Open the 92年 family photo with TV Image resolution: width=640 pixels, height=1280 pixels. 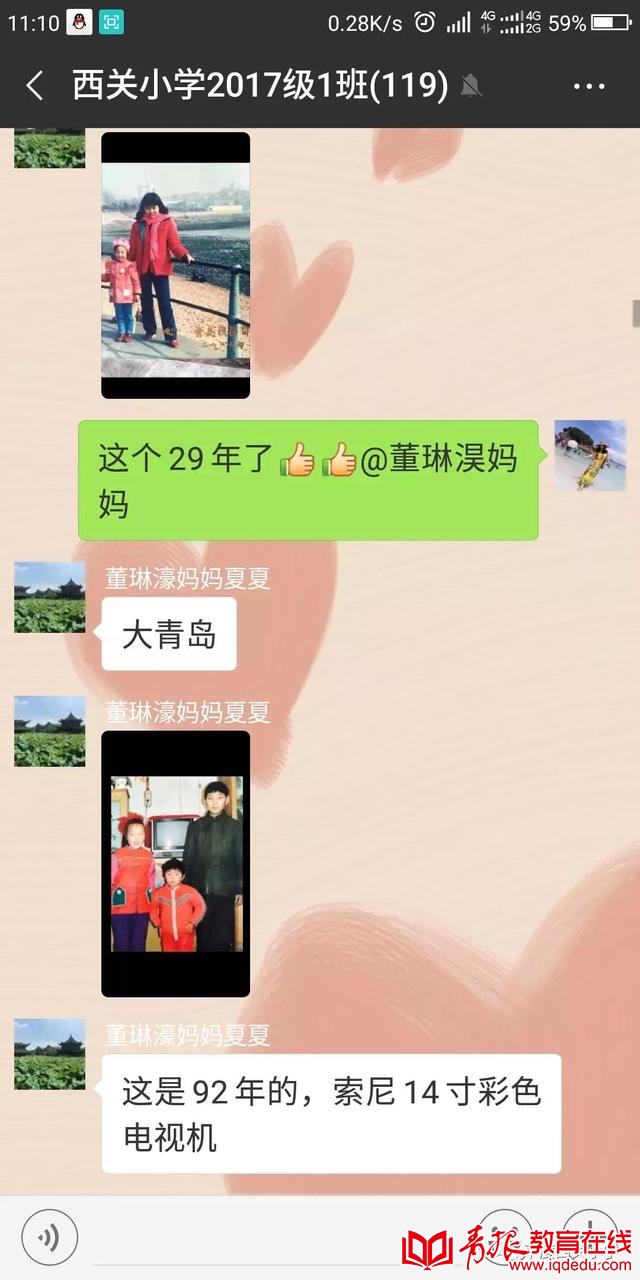[175, 863]
